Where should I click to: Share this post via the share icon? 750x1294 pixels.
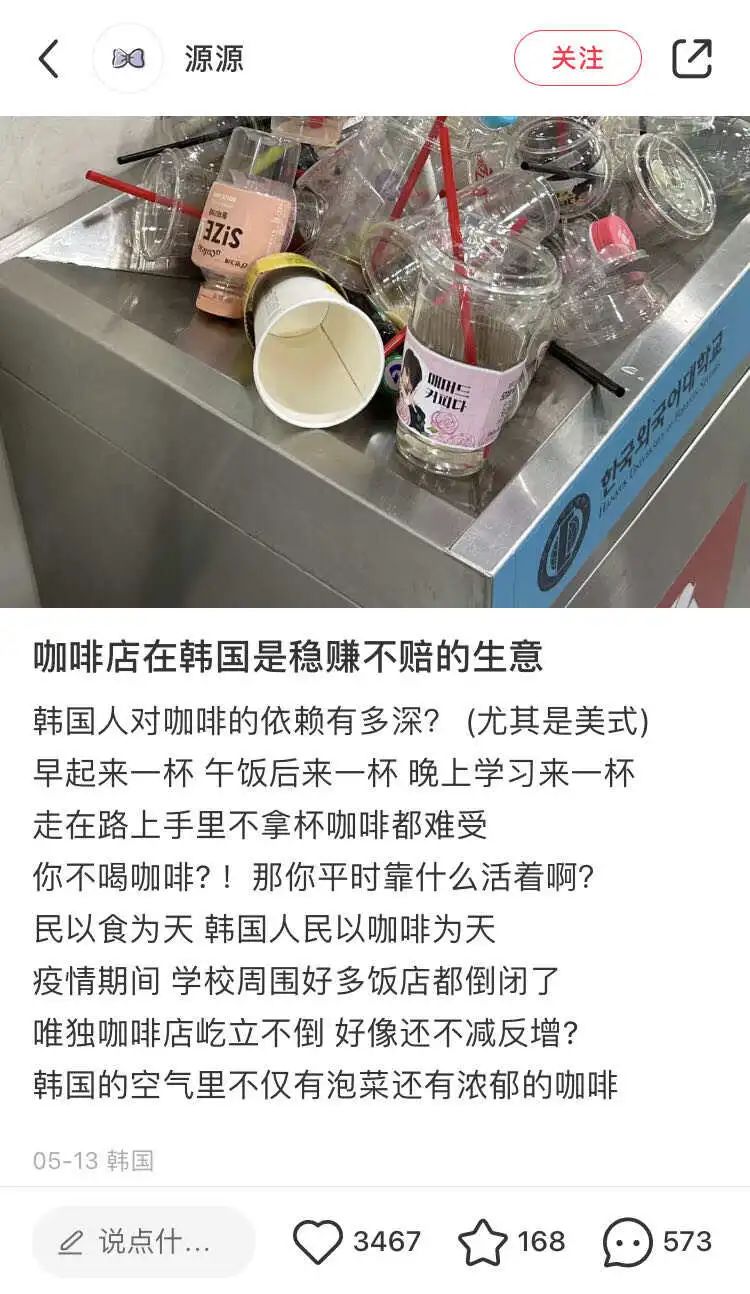pos(691,58)
